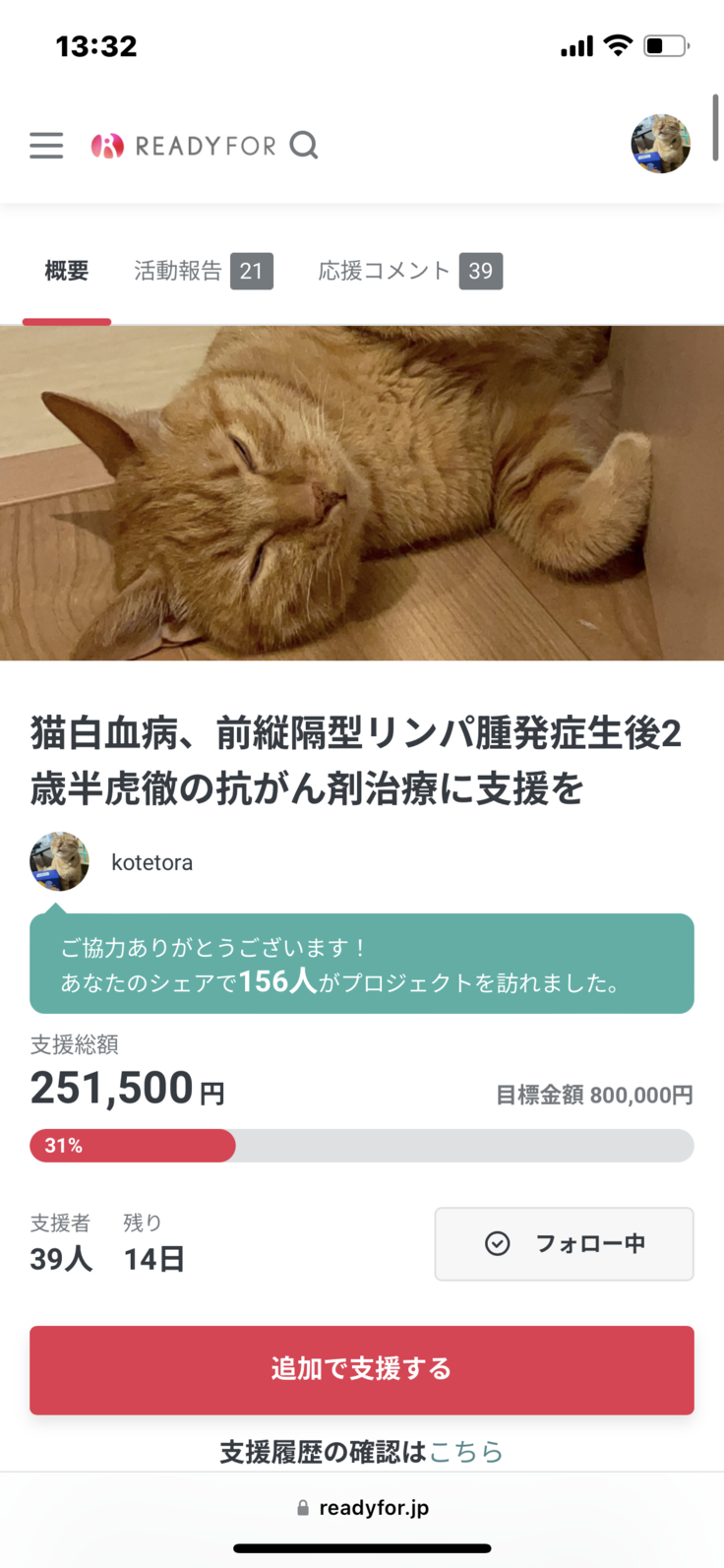Open my profile avatar in header
The height and width of the screenshot is (1568, 724).
(x=660, y=144)
